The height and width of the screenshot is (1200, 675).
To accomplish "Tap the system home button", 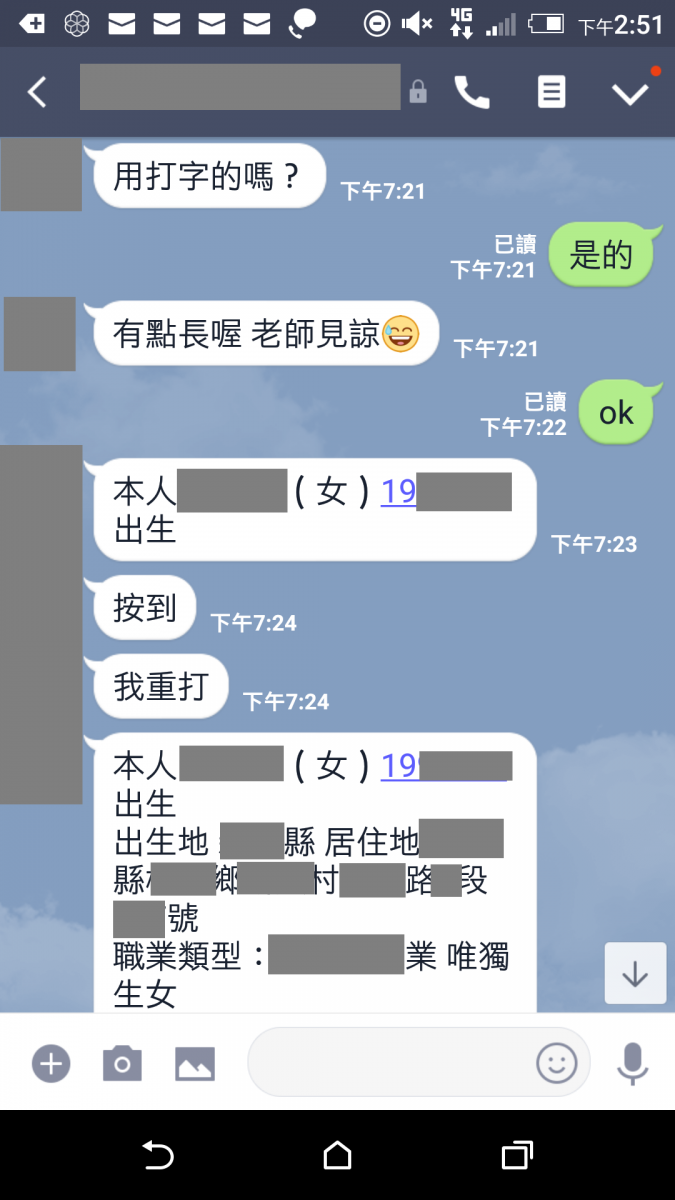I will click(338, 1156).
